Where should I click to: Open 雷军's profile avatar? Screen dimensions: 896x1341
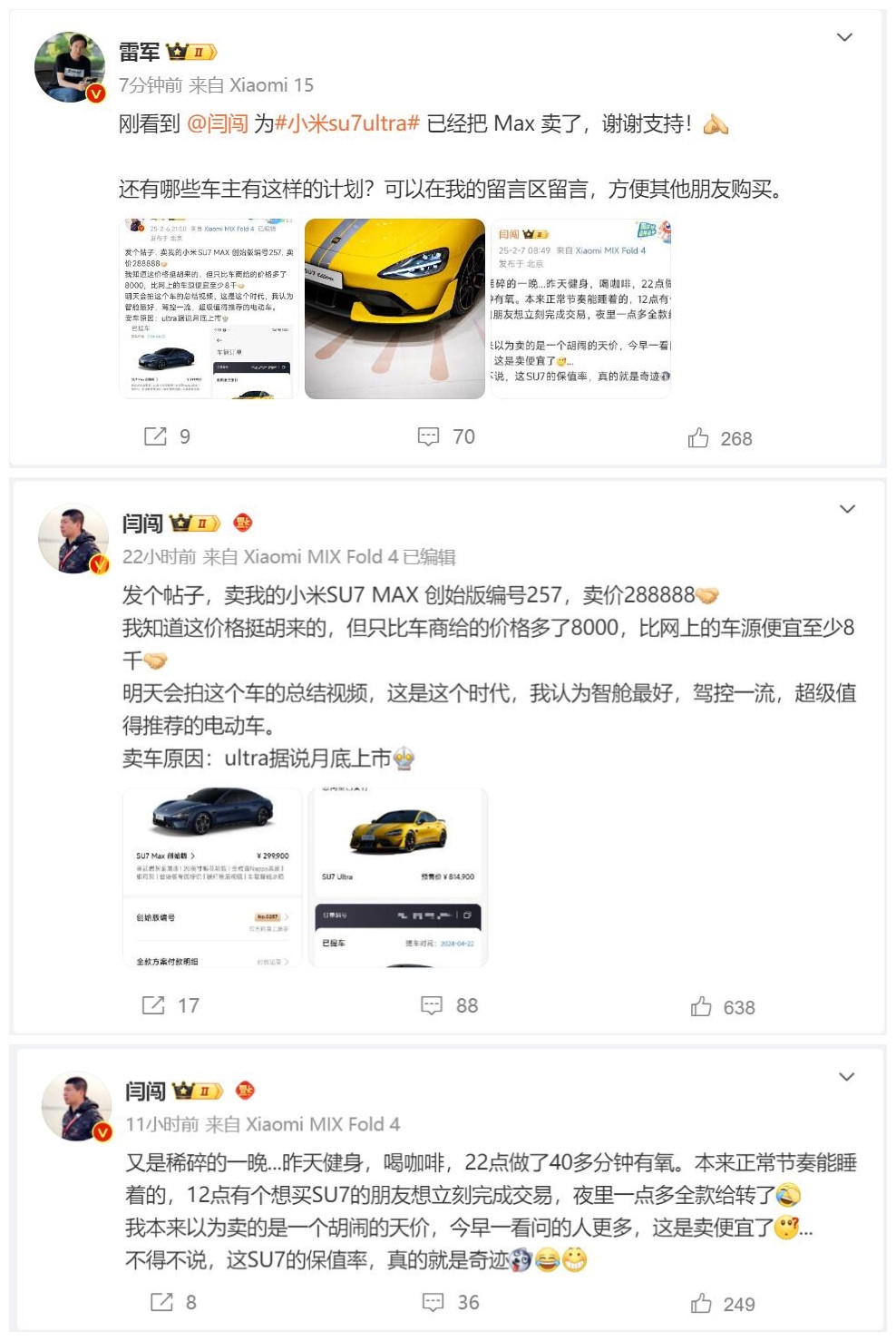69,66
